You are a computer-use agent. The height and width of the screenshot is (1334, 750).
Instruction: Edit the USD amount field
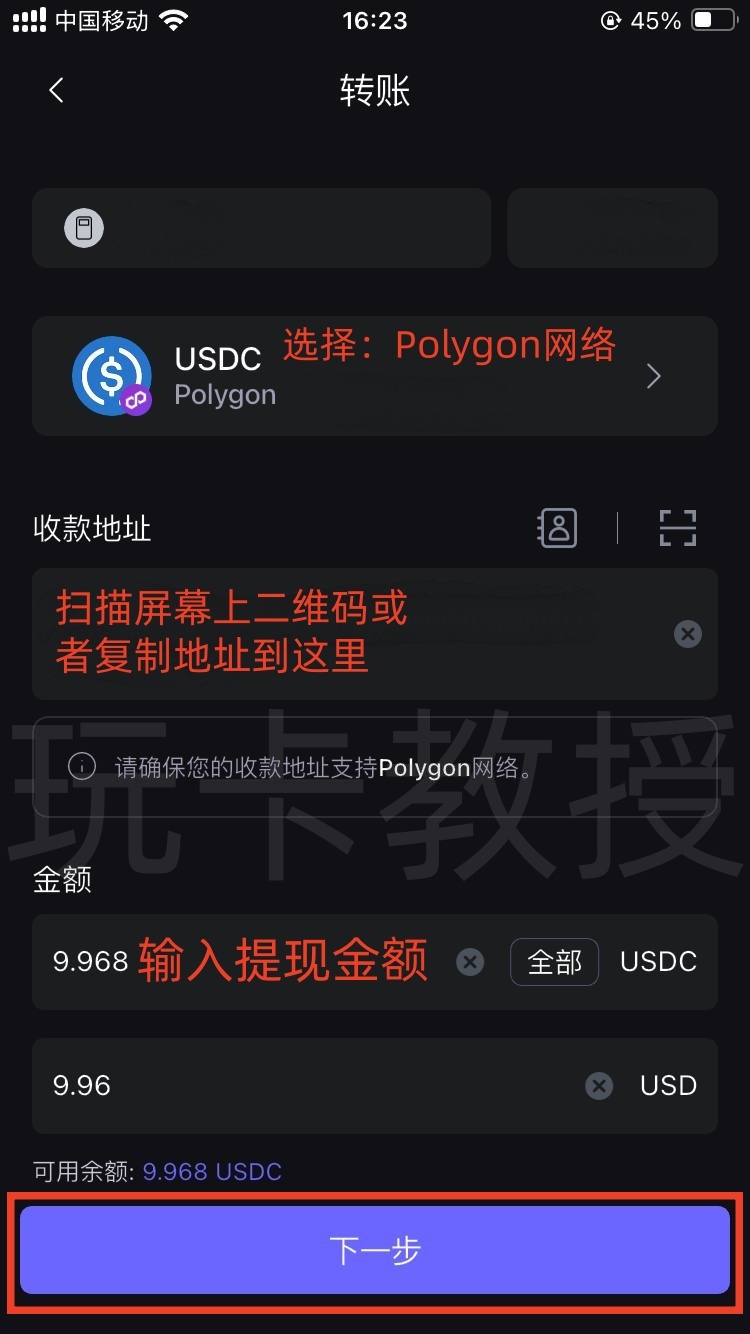point(300,1086)
